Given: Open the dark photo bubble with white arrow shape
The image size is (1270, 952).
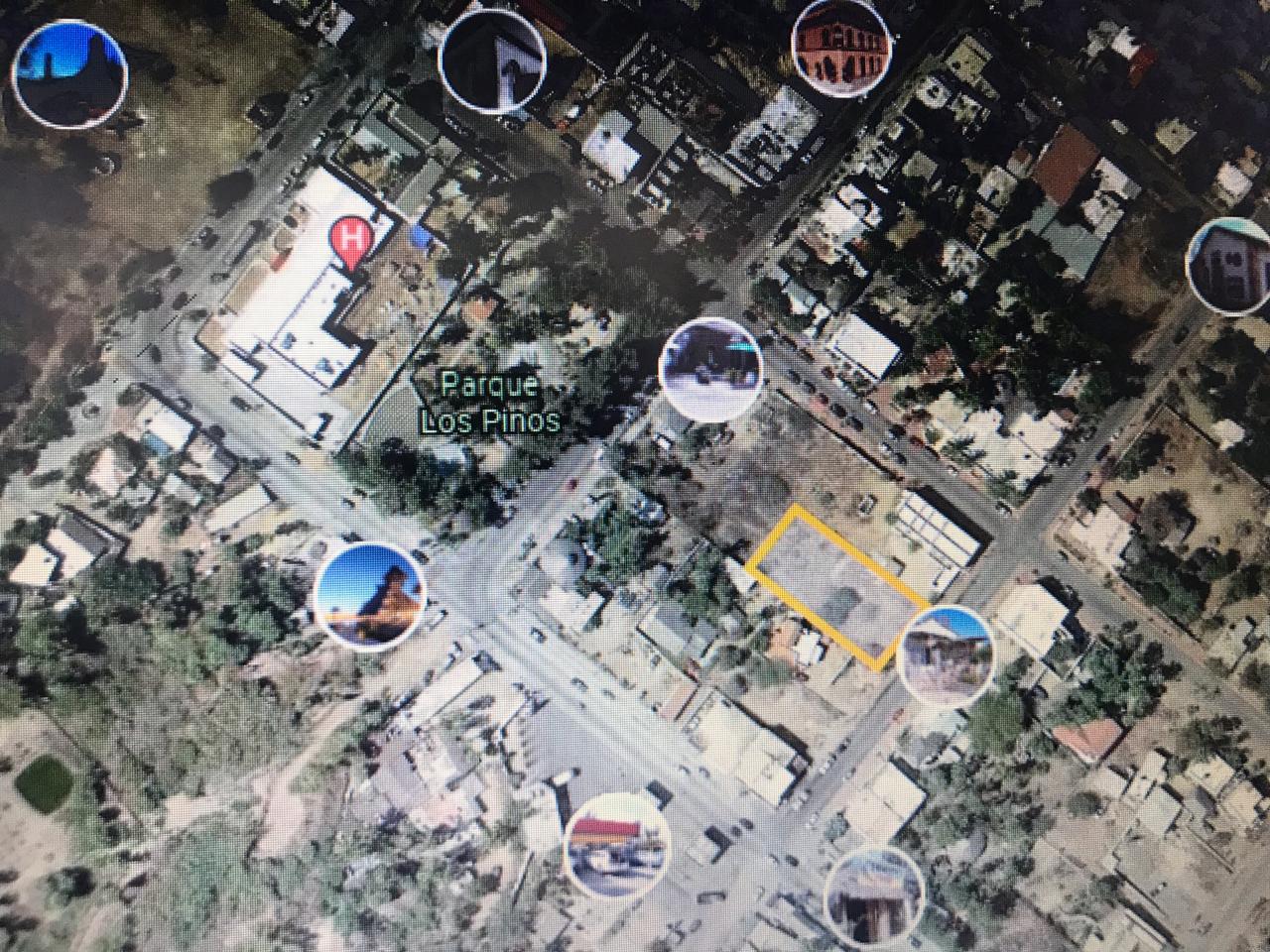Looking at the screenshot, I should [x=493, y=59].
